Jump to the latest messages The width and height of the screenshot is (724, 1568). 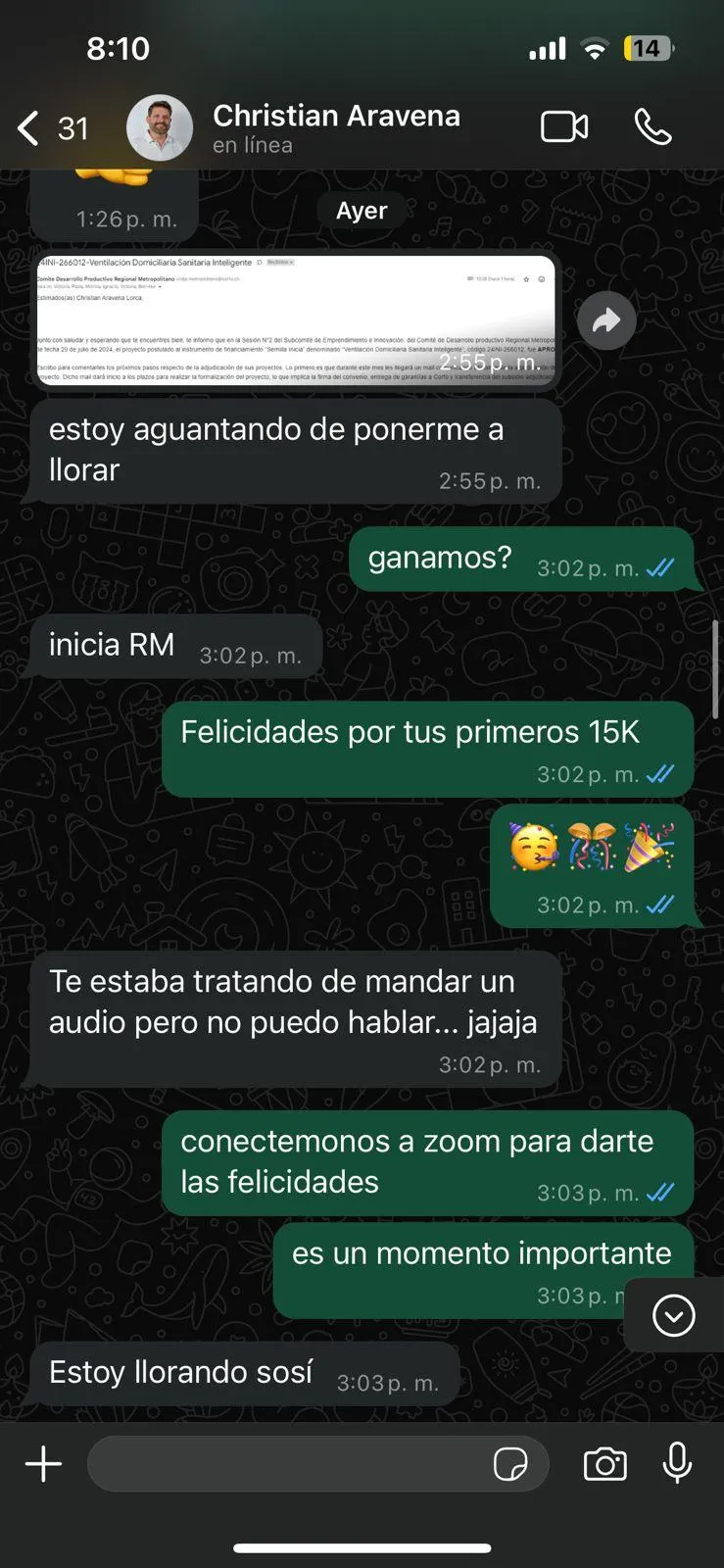click(674, 1315)
